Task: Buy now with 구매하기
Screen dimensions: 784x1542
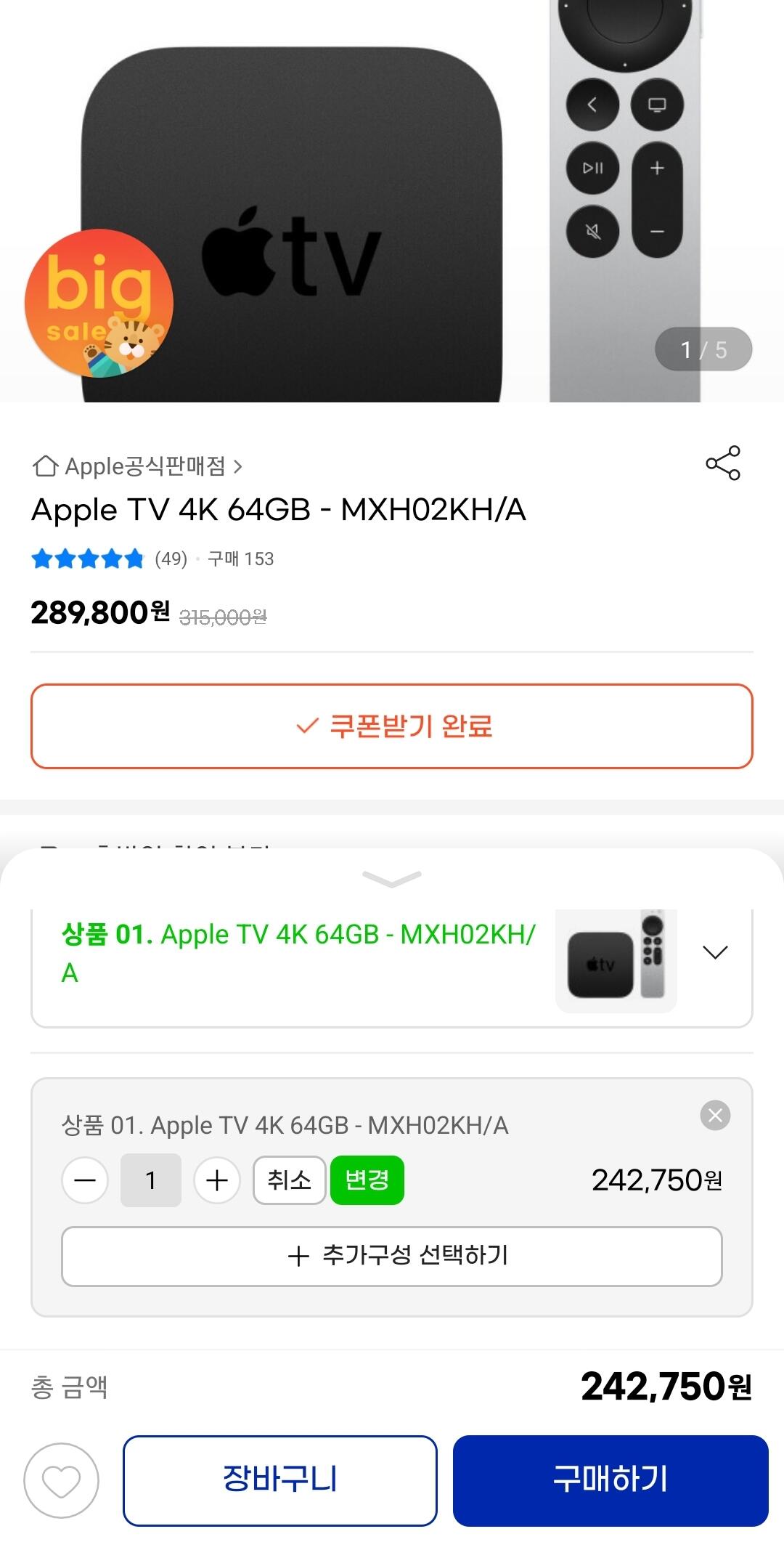Action: (611, 1480)
